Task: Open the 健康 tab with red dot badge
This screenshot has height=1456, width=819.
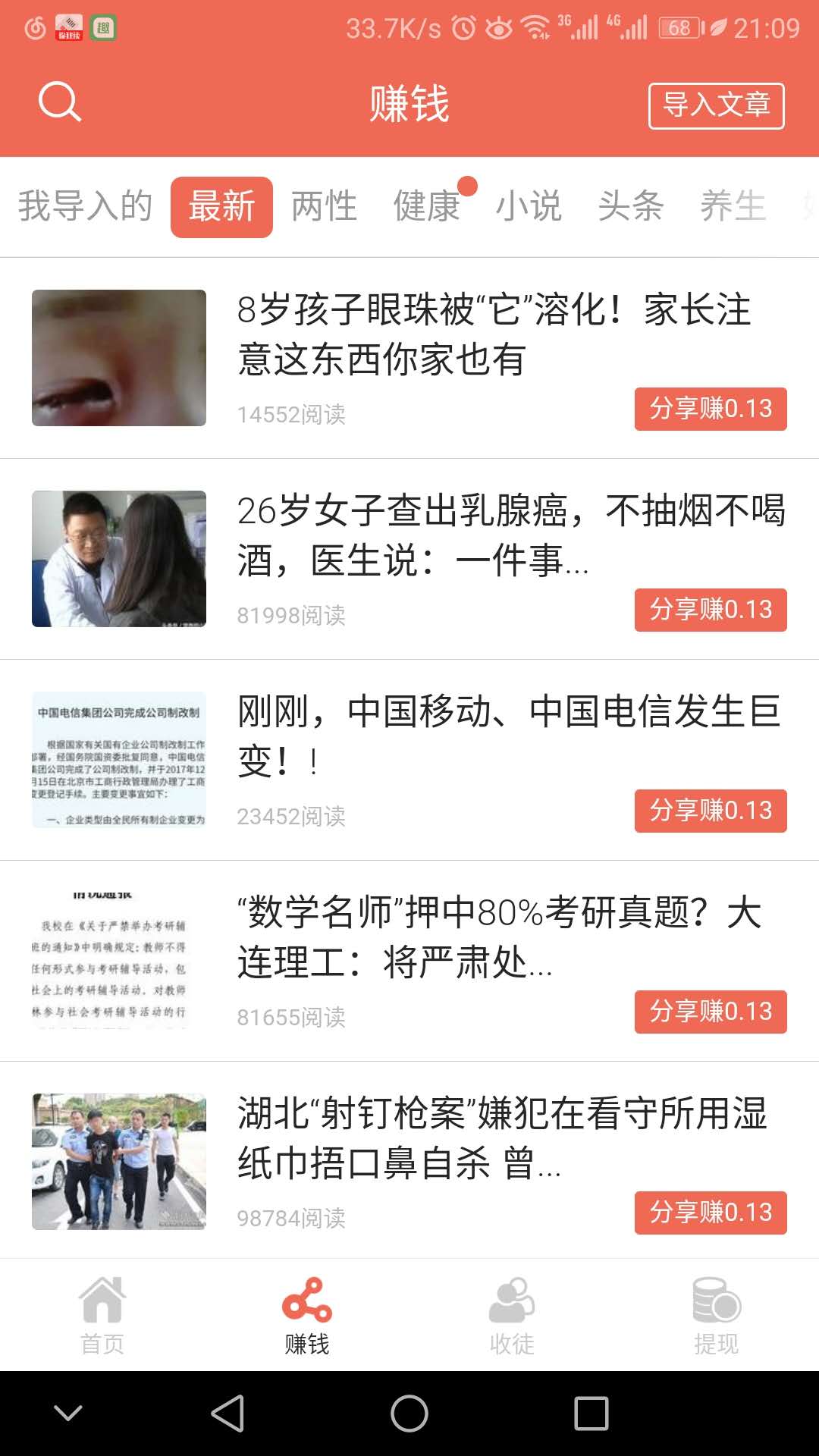Action: 427,205
